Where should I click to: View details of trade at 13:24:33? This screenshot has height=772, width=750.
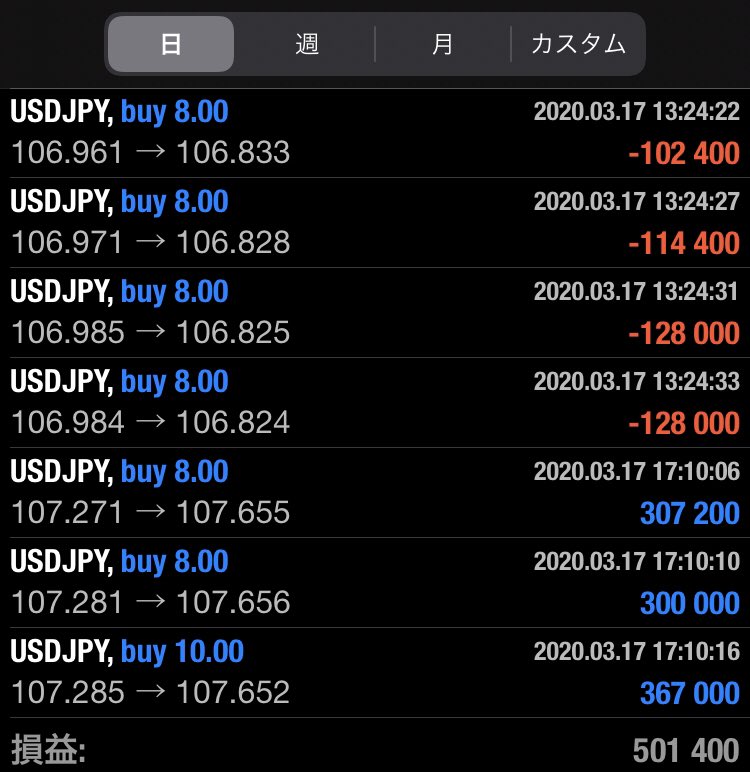[x=375, y=403]
